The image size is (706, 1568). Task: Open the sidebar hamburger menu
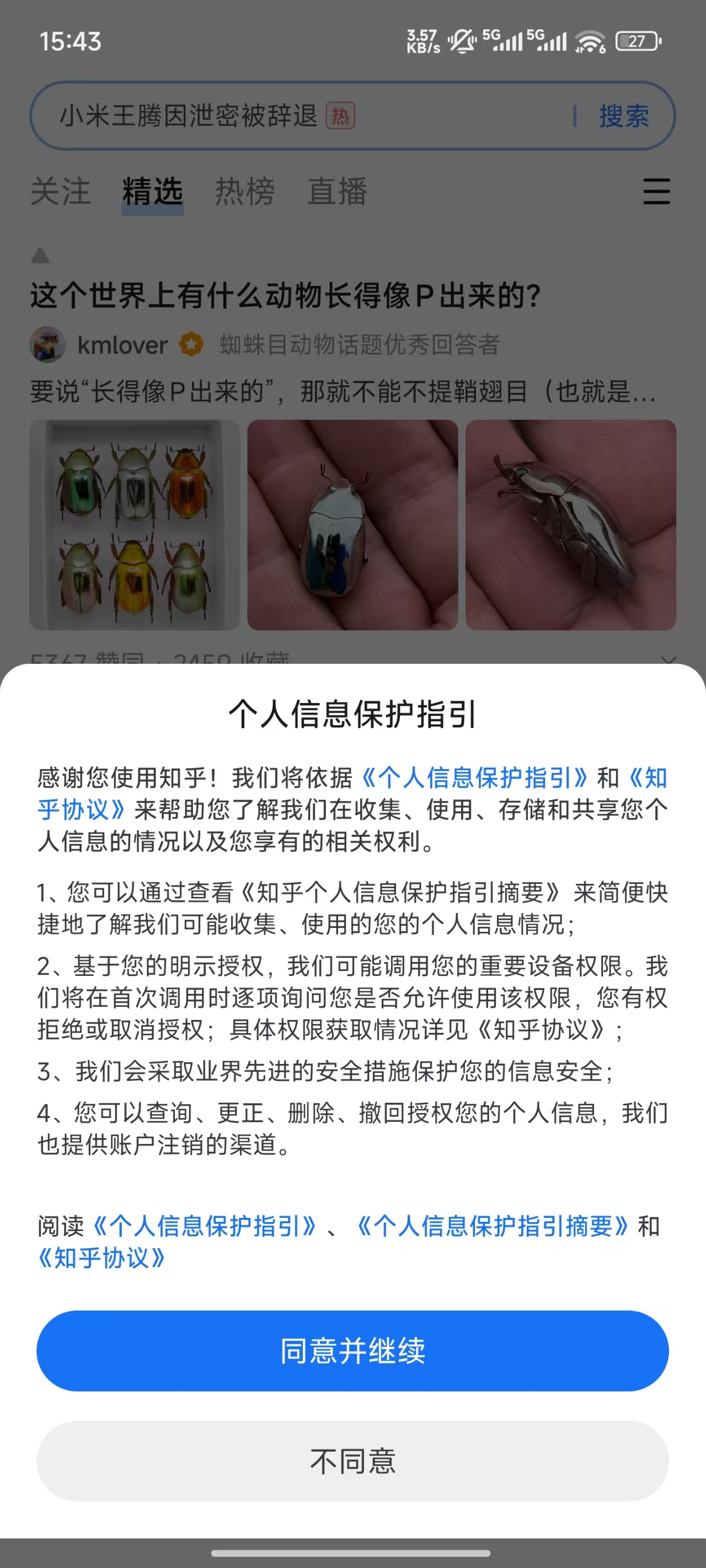tap(656, 192)
